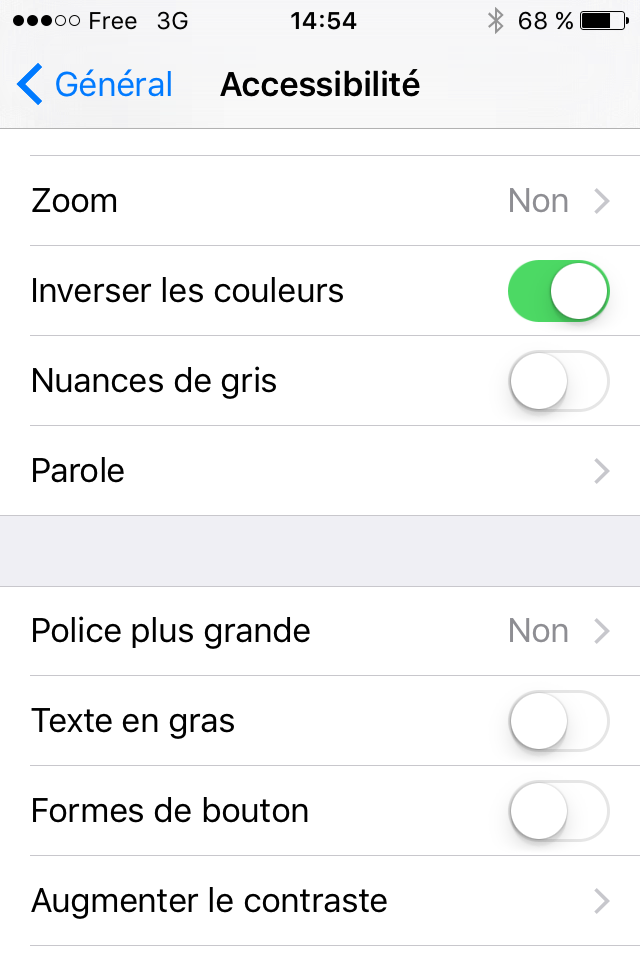640x960 pixels.
Task: Turn off Inverser les couleurs
Action: 558,291
